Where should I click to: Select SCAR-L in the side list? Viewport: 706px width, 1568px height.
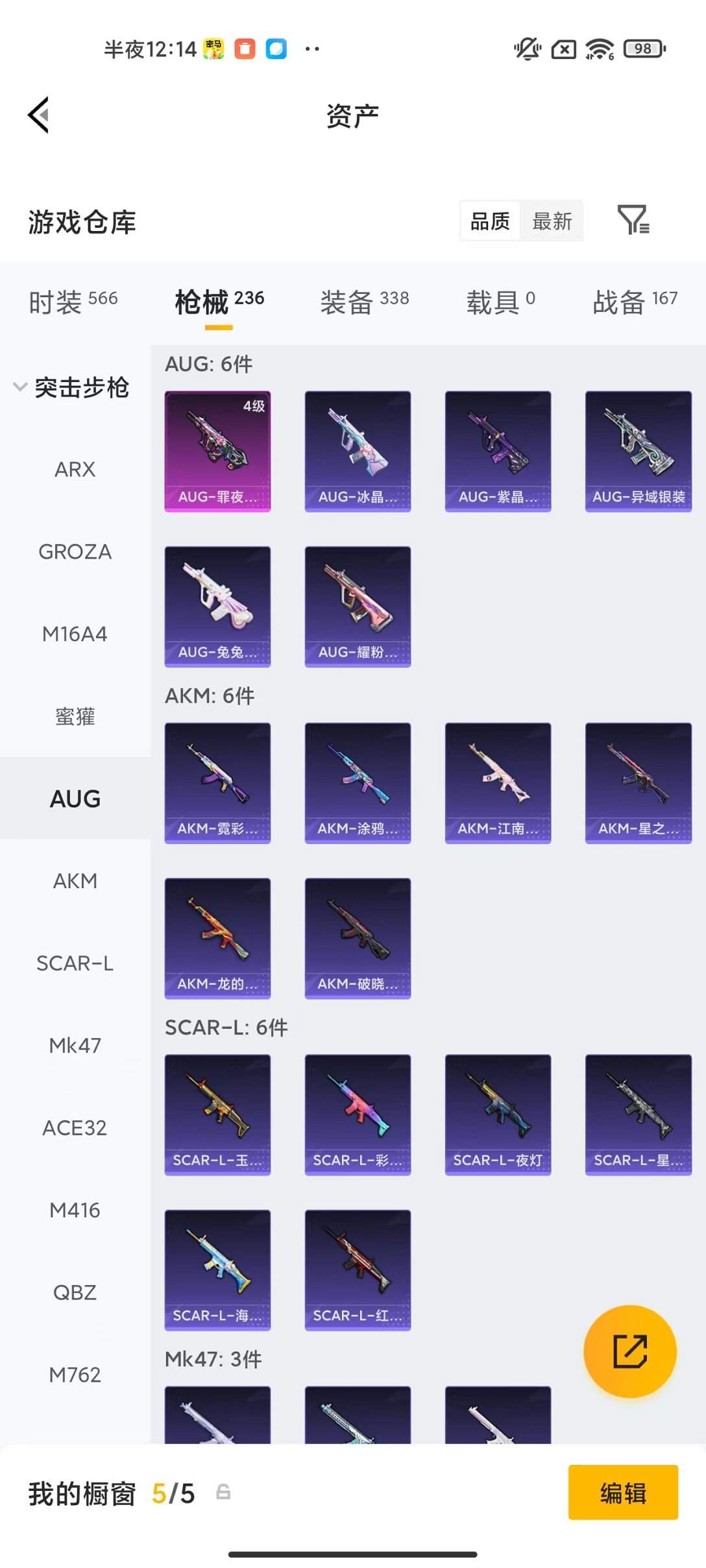tap(75, 963)
